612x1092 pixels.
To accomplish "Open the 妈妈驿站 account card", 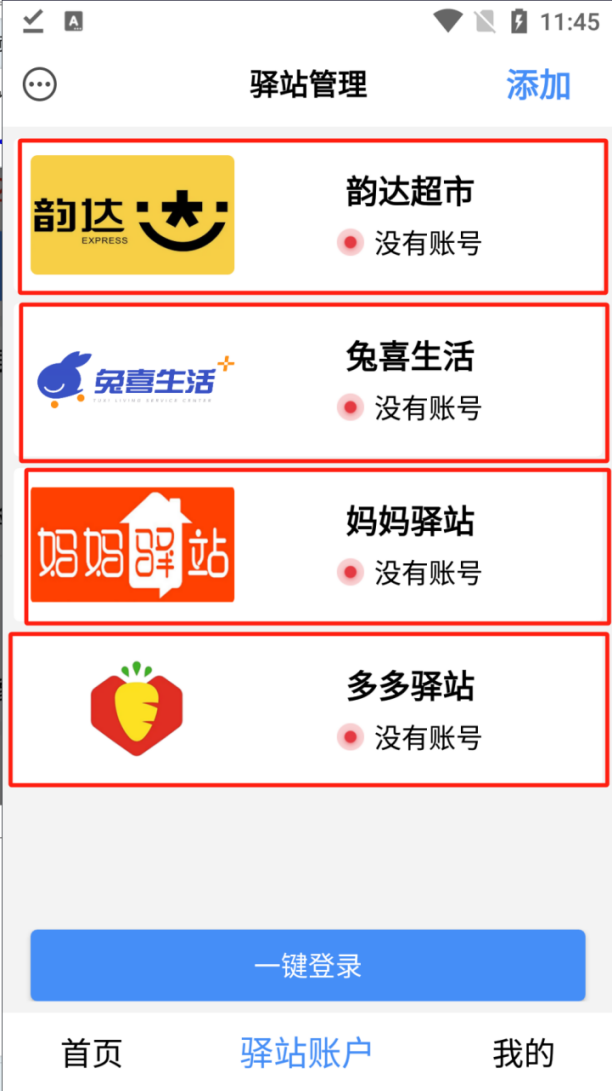I will [x=317, y=546].
